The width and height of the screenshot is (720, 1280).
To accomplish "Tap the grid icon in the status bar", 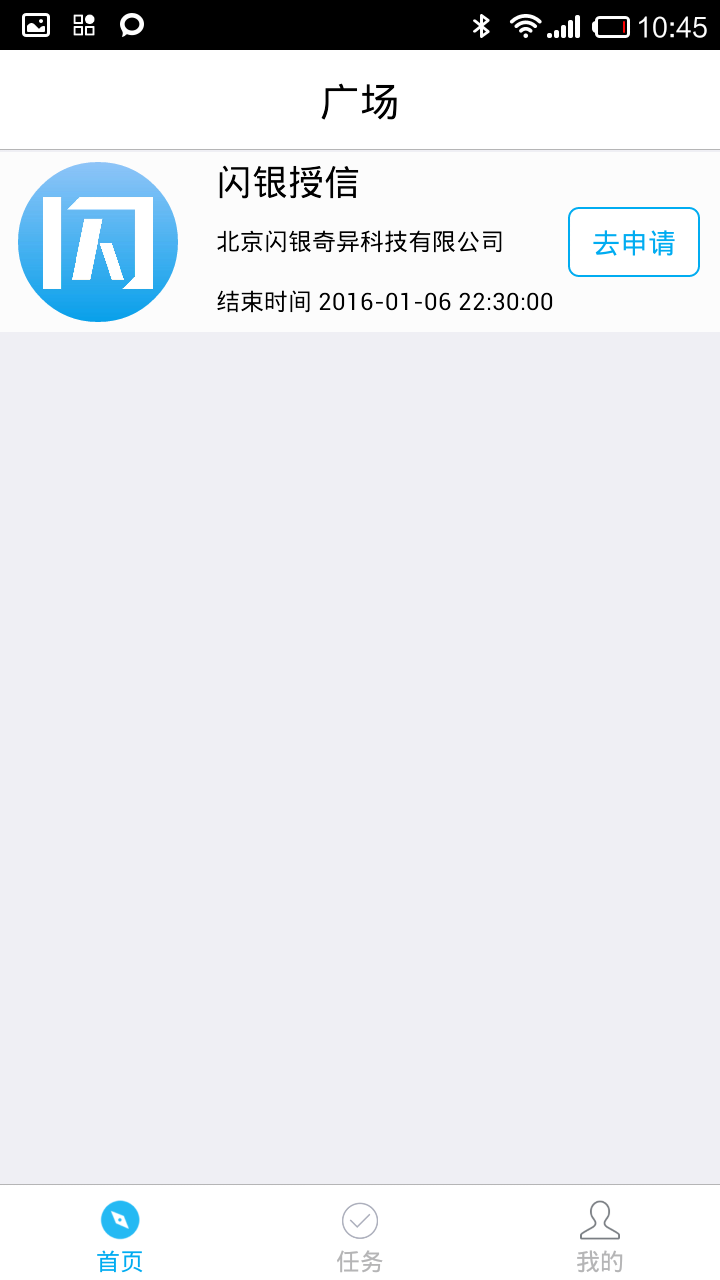I will (84, 25).
